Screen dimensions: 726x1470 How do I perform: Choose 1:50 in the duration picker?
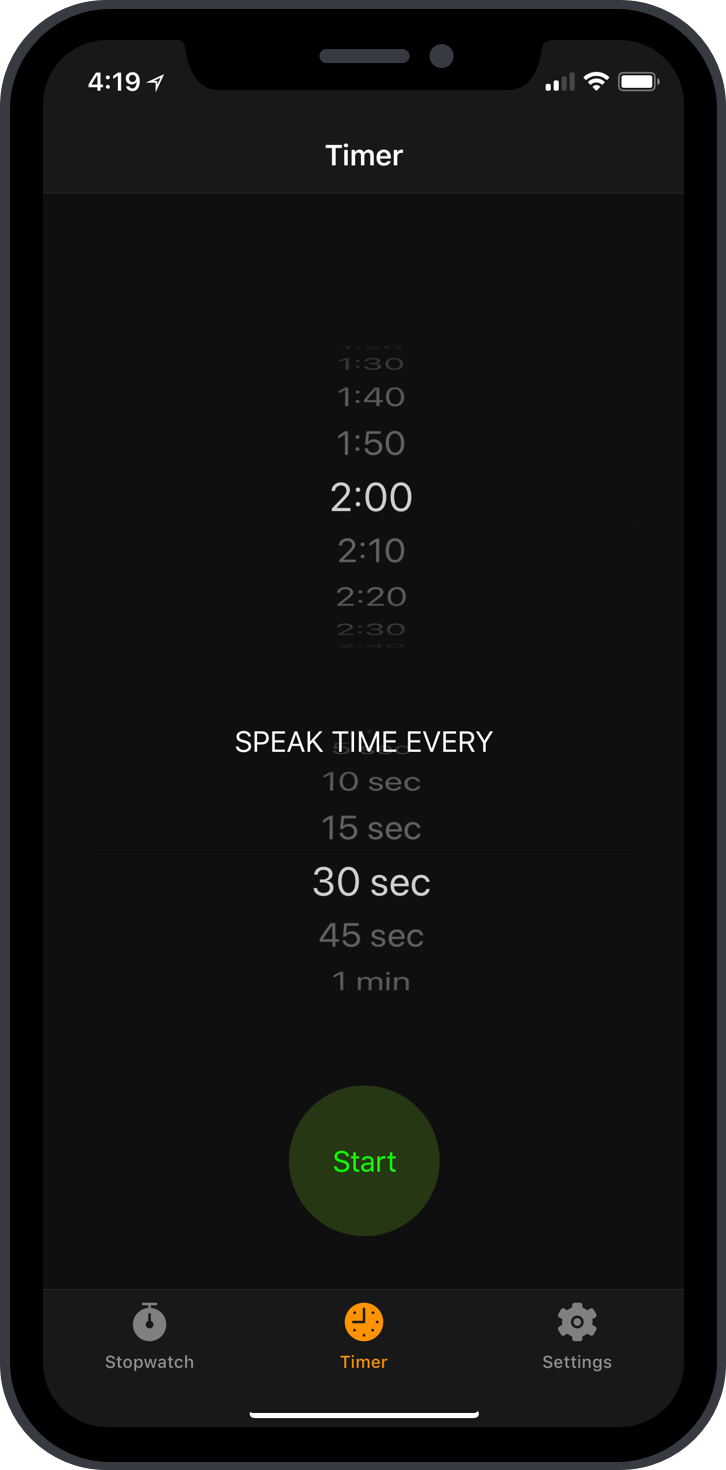pyautogui.click(x=371, y=443)
